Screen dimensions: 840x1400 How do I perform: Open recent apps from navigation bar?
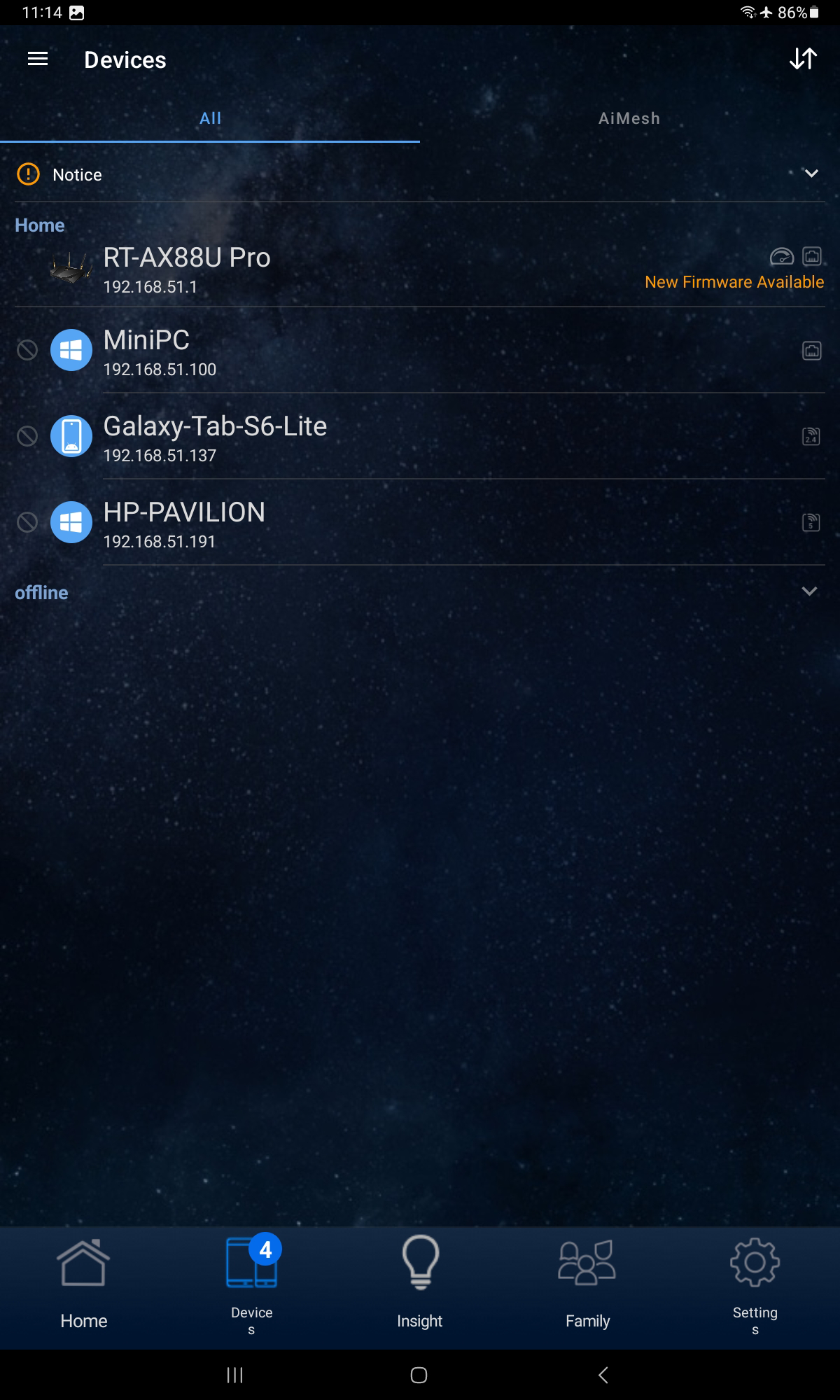pos(235,1375)
